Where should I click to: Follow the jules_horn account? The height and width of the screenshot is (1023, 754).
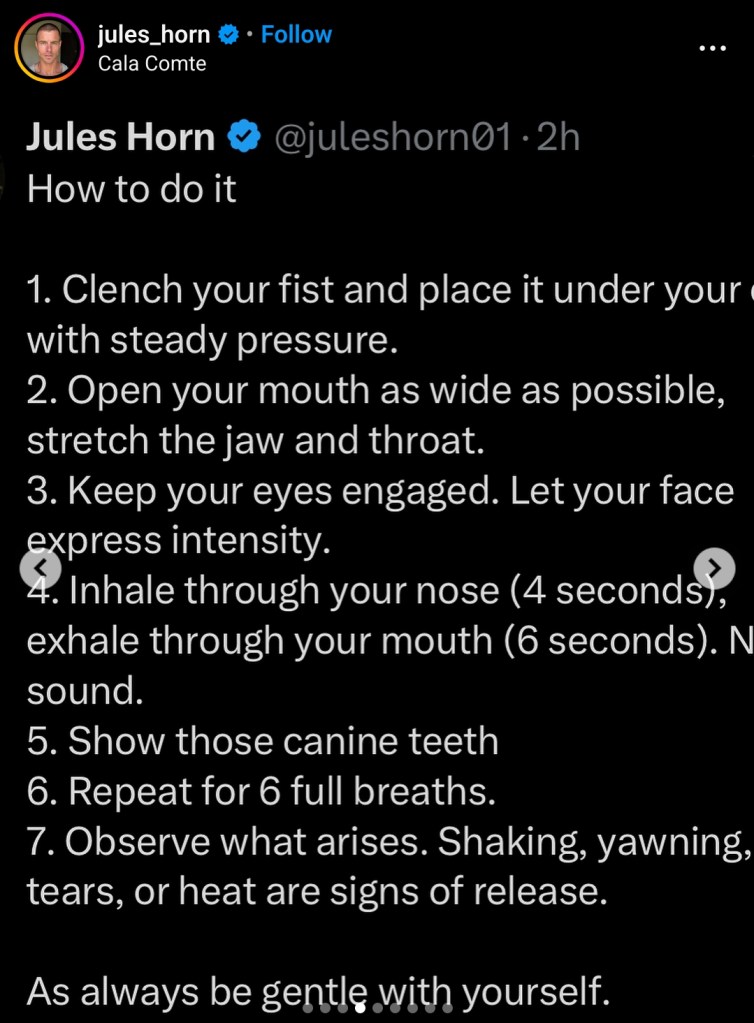coord(296,35)
